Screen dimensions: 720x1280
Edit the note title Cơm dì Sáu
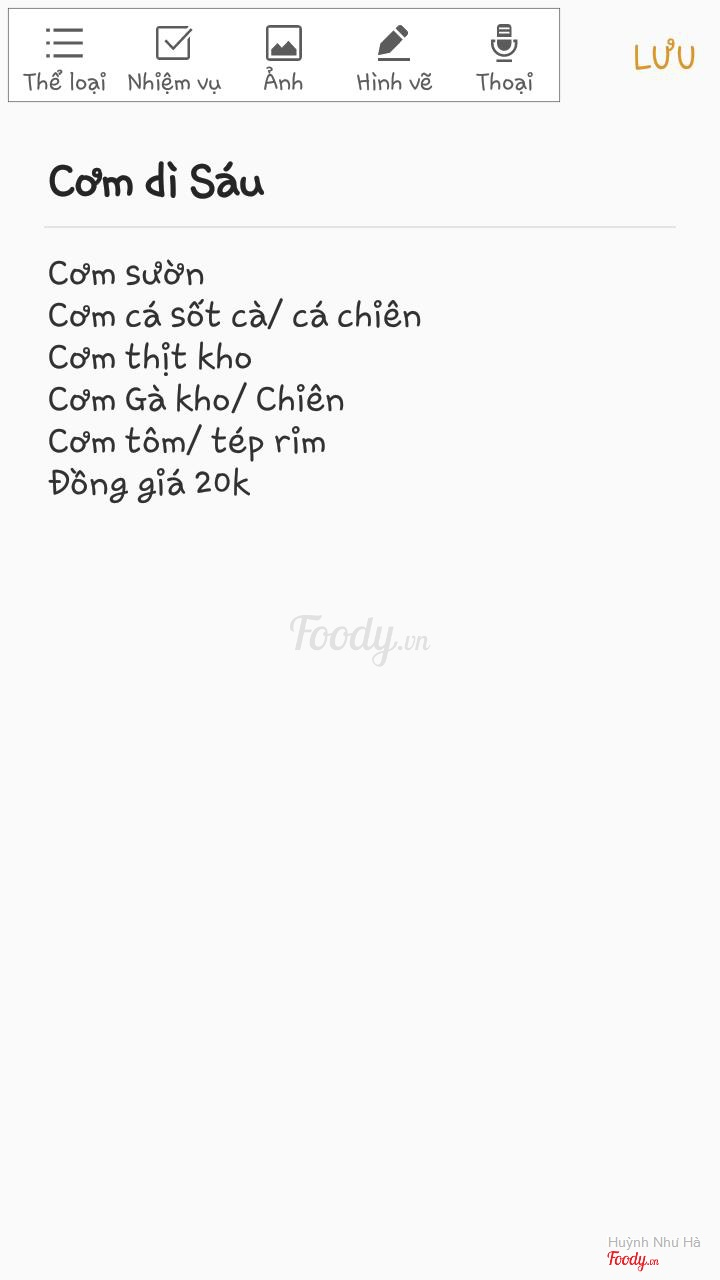click(x=156, y=182)
